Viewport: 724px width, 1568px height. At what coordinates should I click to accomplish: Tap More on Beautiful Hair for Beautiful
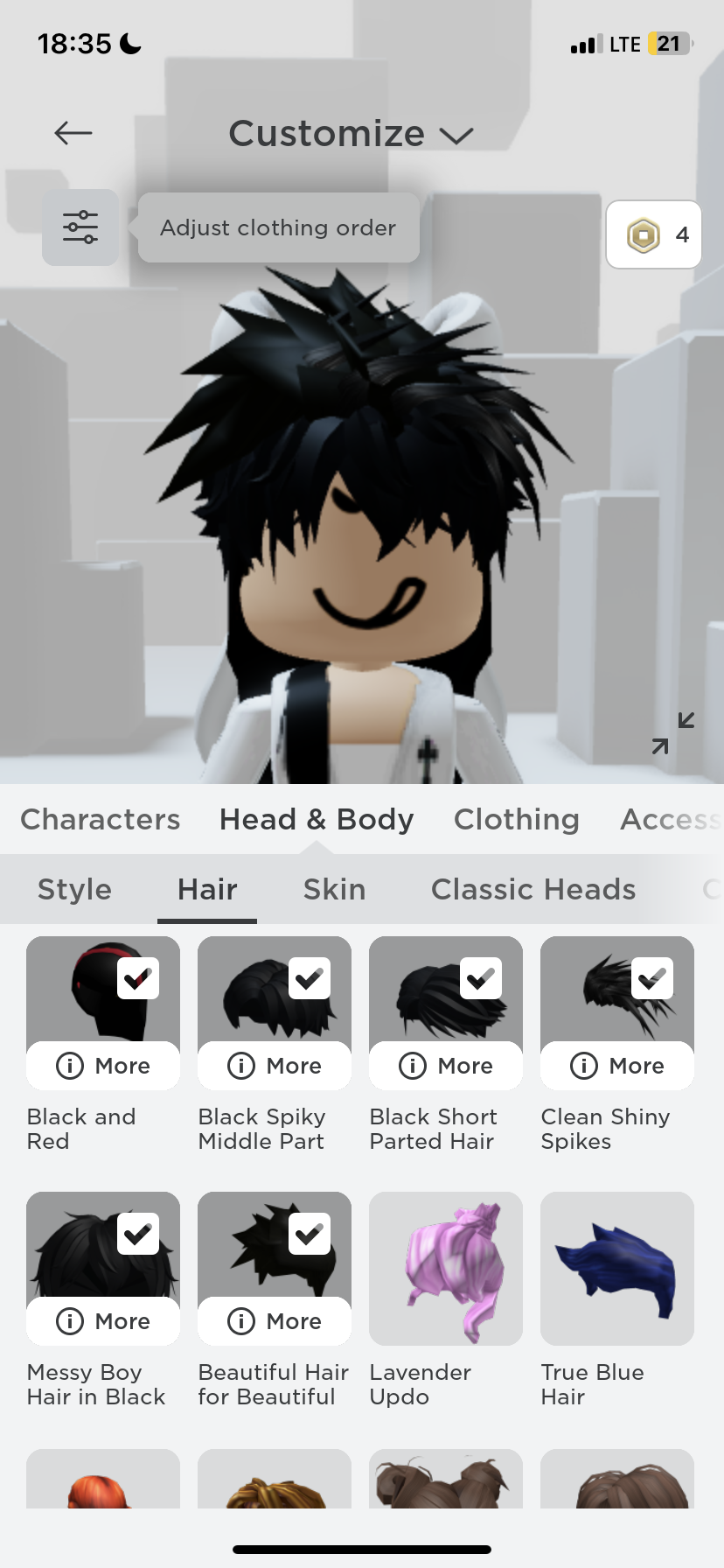pyautogui.click(x=275, y=1321)
